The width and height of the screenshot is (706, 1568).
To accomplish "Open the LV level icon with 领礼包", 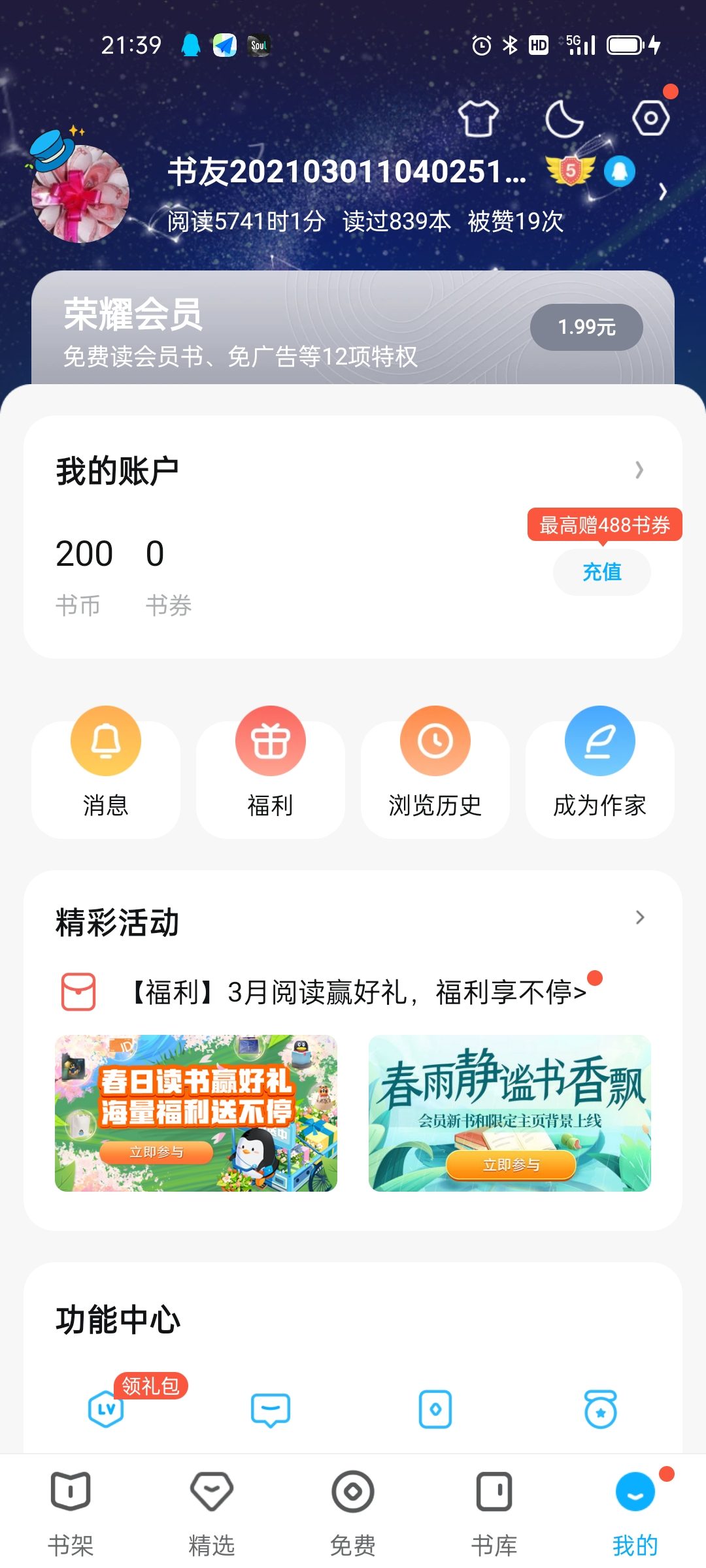I will click(x=107, y=1409).
